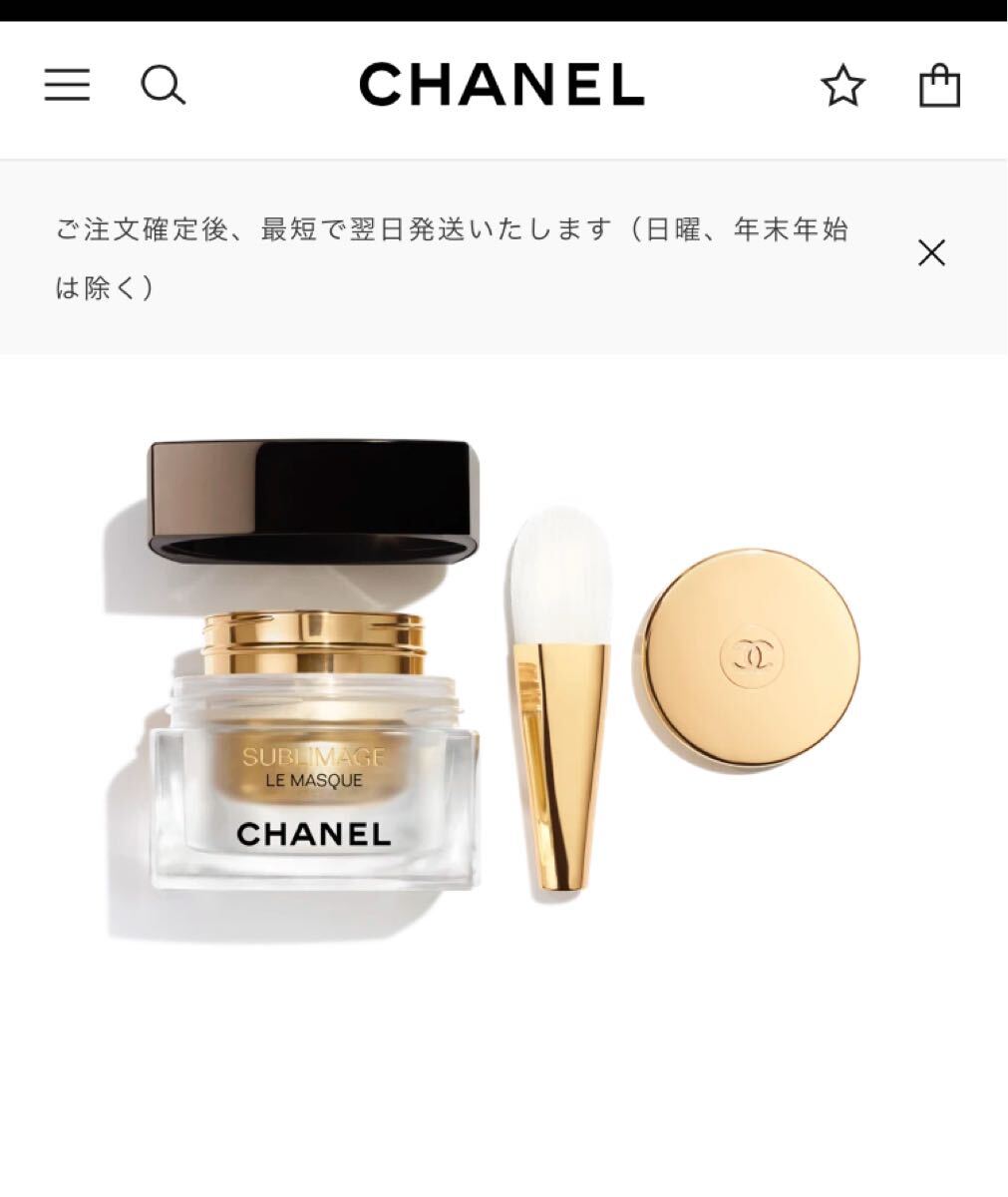
Task: Dismiss the shipping notice banner
Action: pyautogui.click(x=931, y=253)
